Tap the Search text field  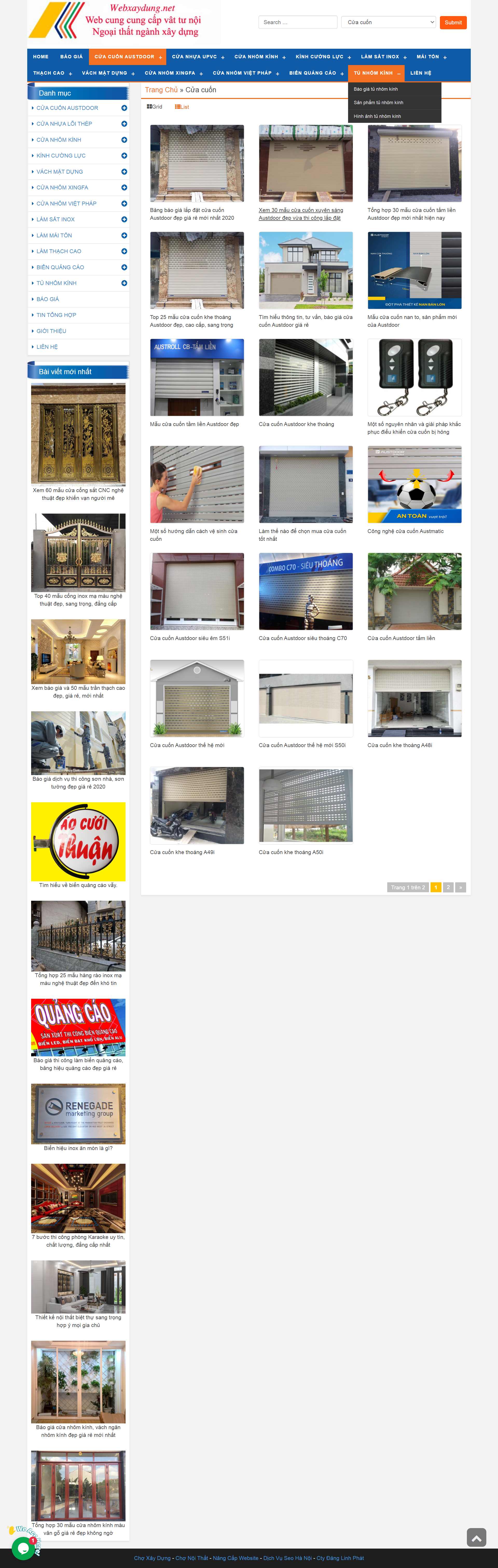click(x=298, y=23)
